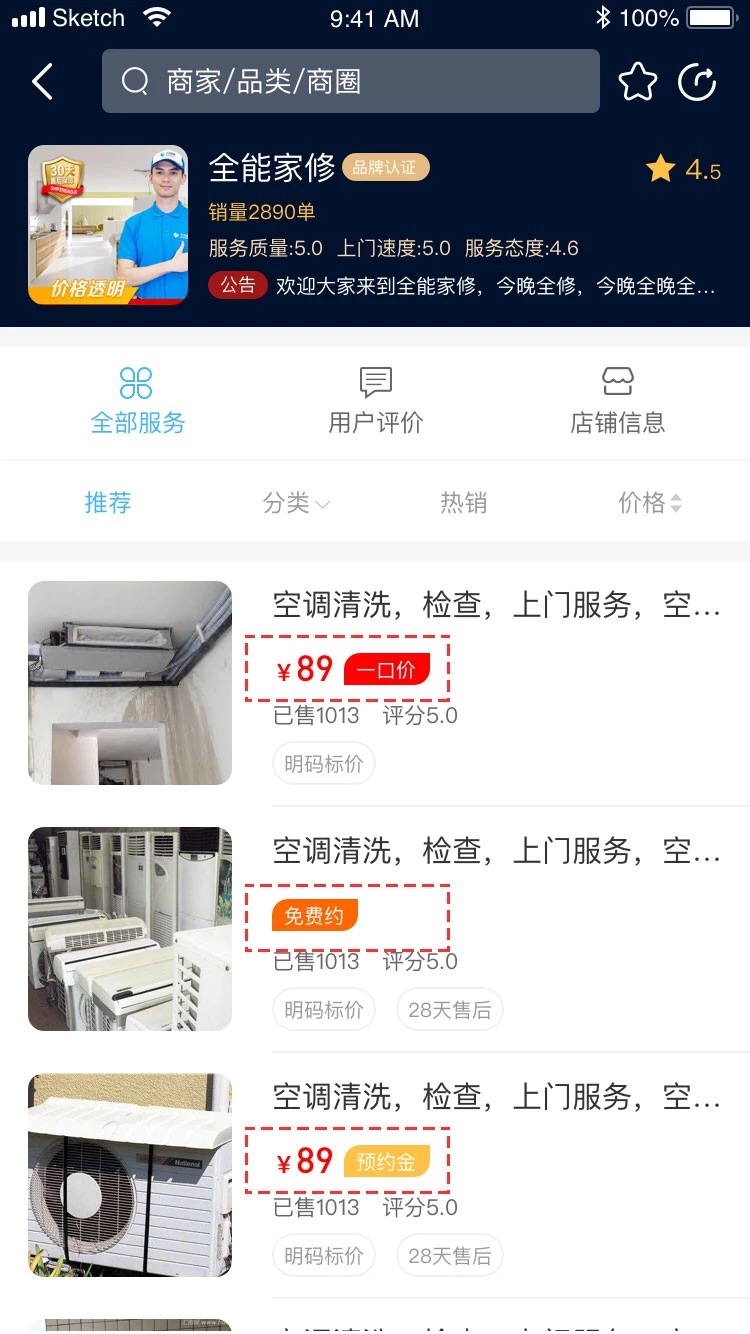The image size is (750, 1334).
Task: Favorite this shop with the star icon
Action: [x=637, y=82]
